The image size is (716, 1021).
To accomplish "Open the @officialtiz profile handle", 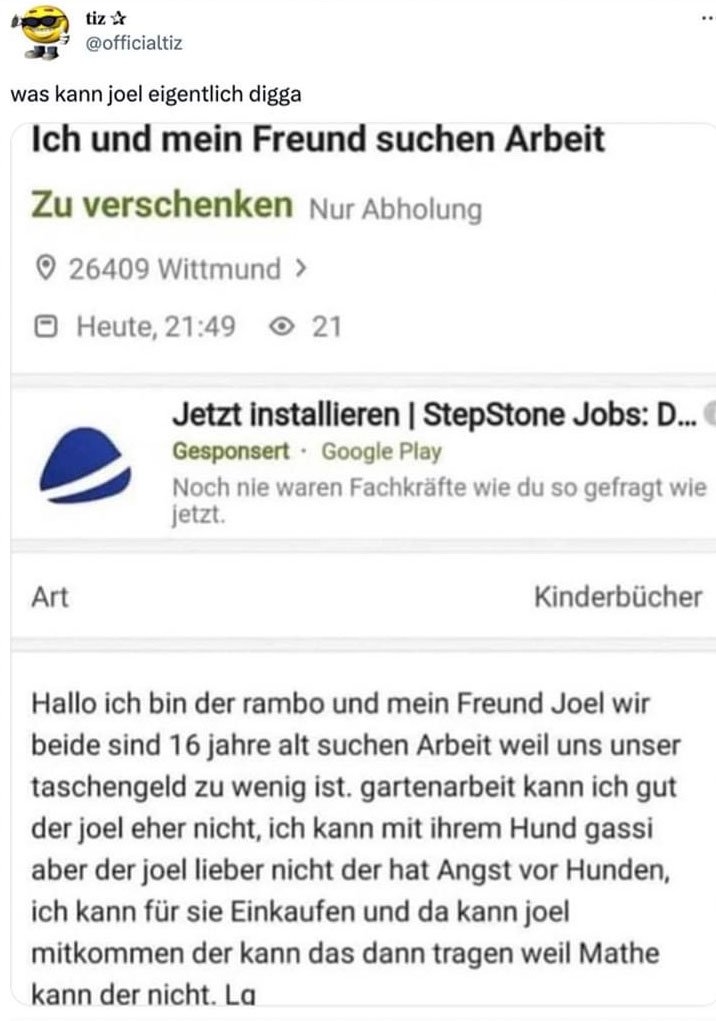I will pyautogui.click(x=135, y=42).
